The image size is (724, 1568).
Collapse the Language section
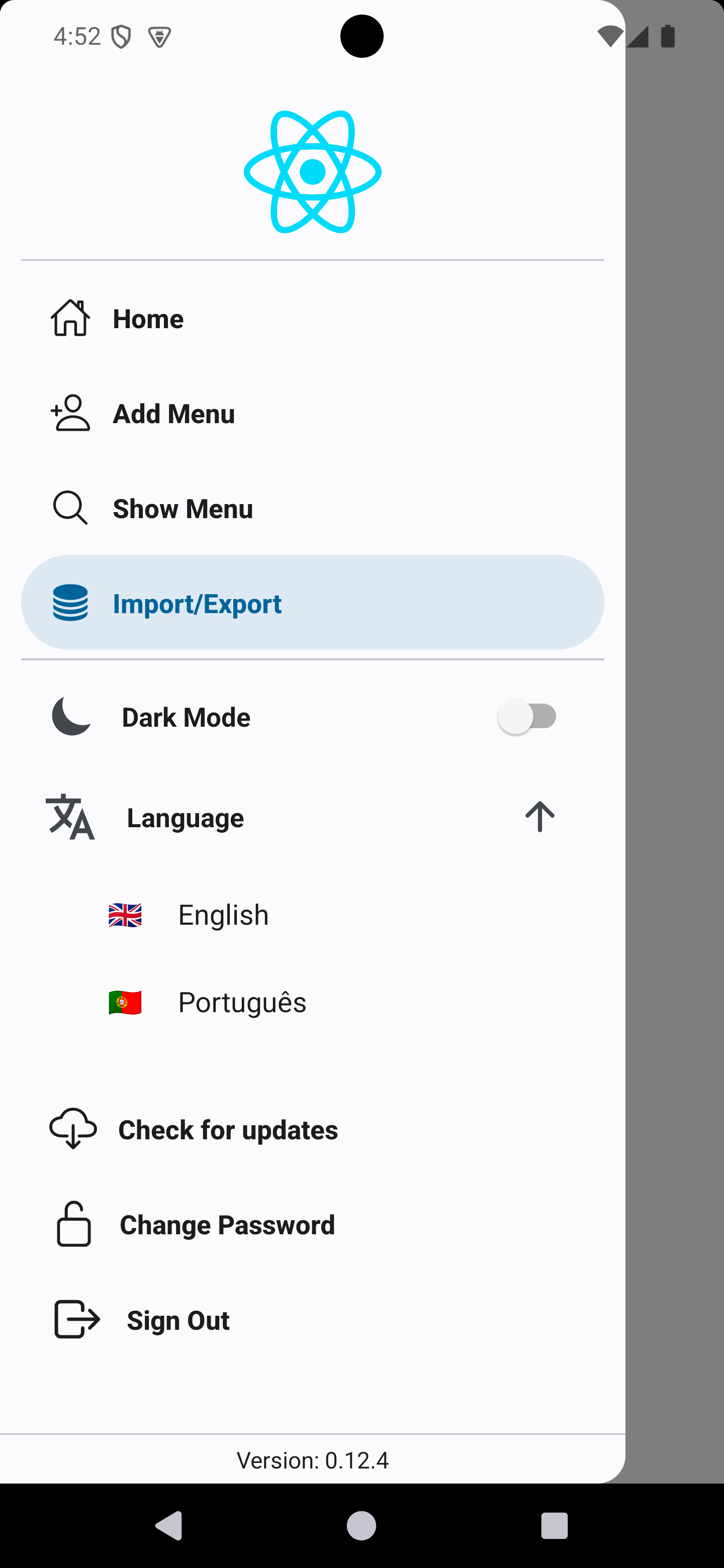(539, 817)
